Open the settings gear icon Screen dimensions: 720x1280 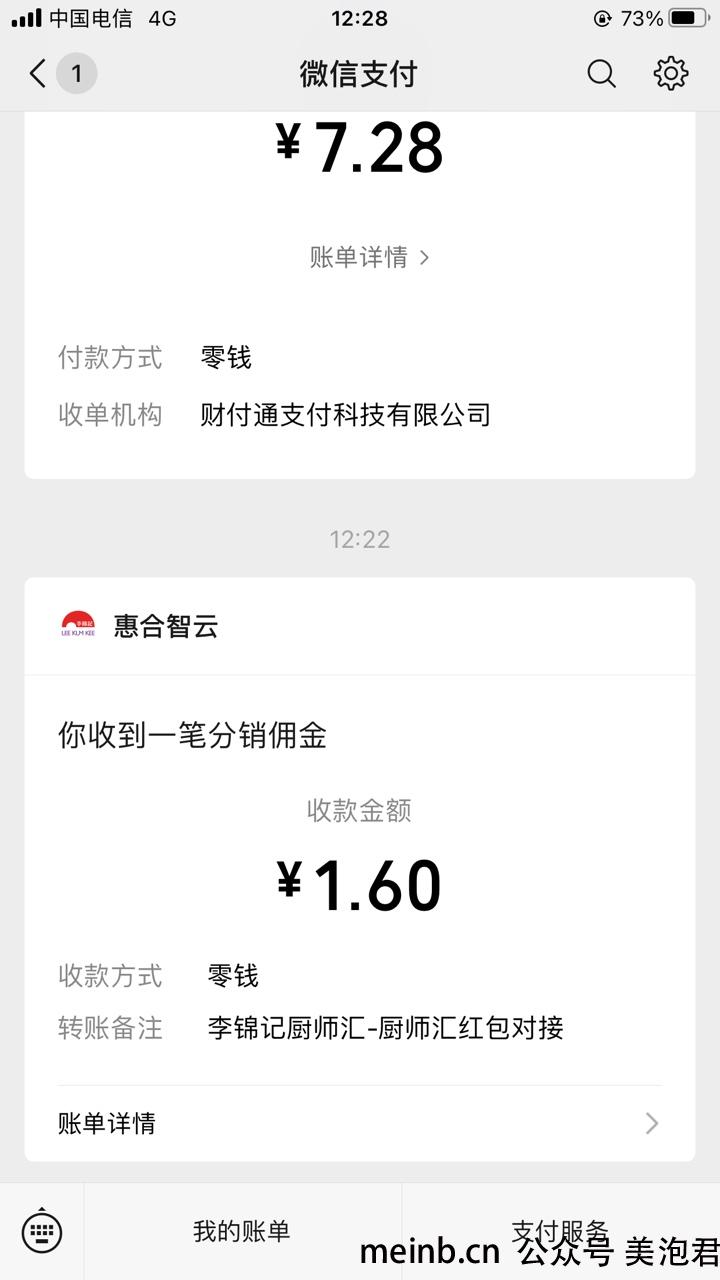click(x=671, y=74)
